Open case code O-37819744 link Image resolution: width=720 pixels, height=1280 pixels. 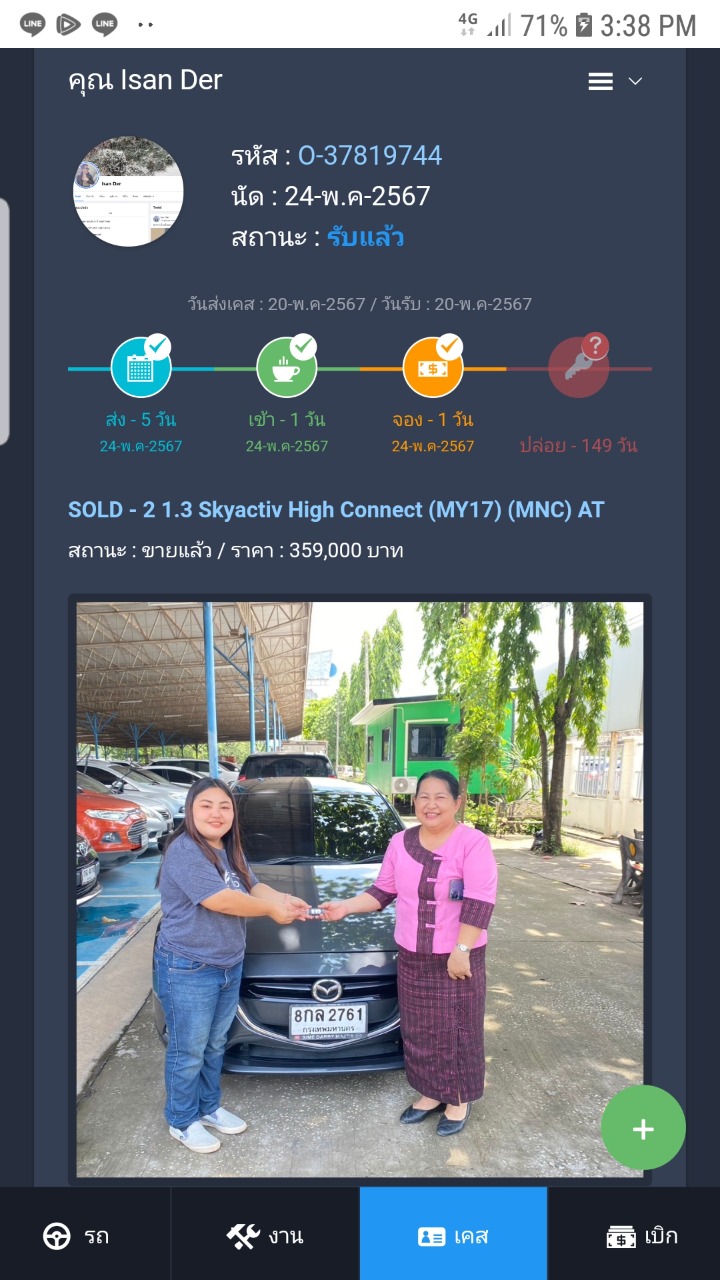click(370, 155)
